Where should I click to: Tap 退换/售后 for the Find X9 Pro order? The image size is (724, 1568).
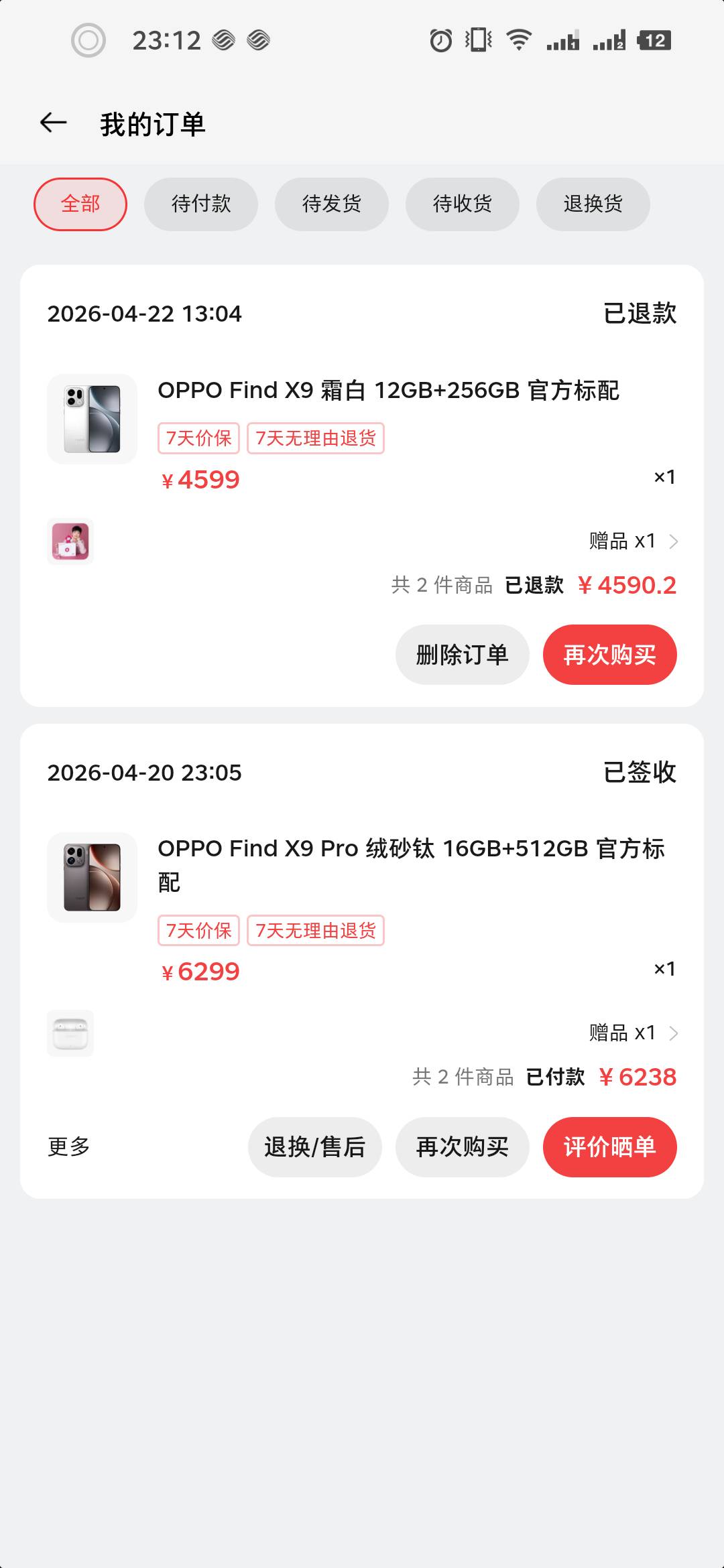tap(315, 1147)
